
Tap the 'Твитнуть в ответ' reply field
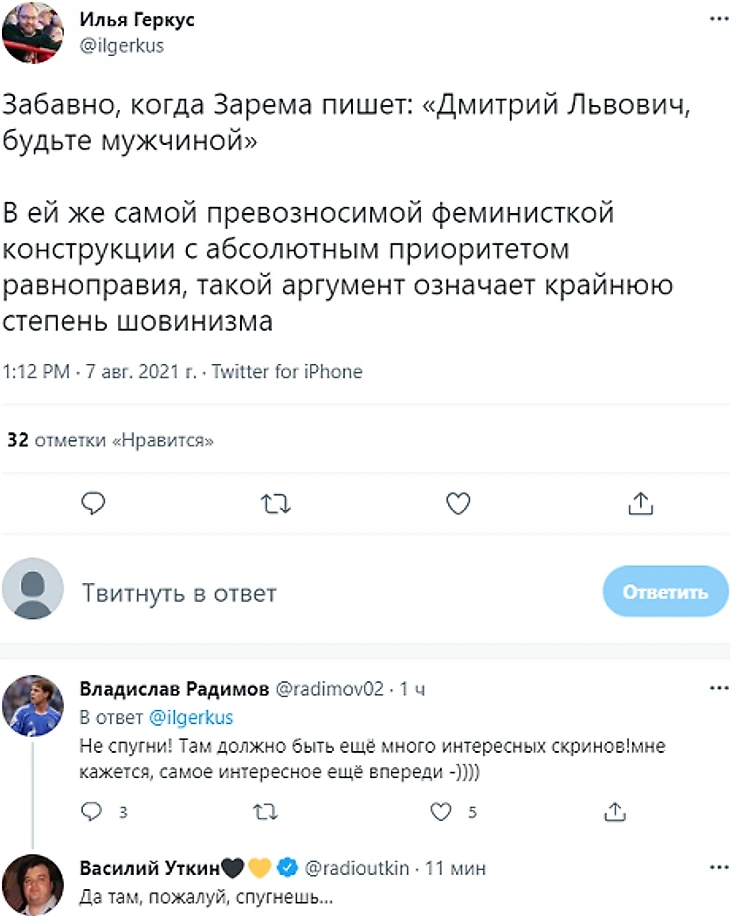(180, 593)
